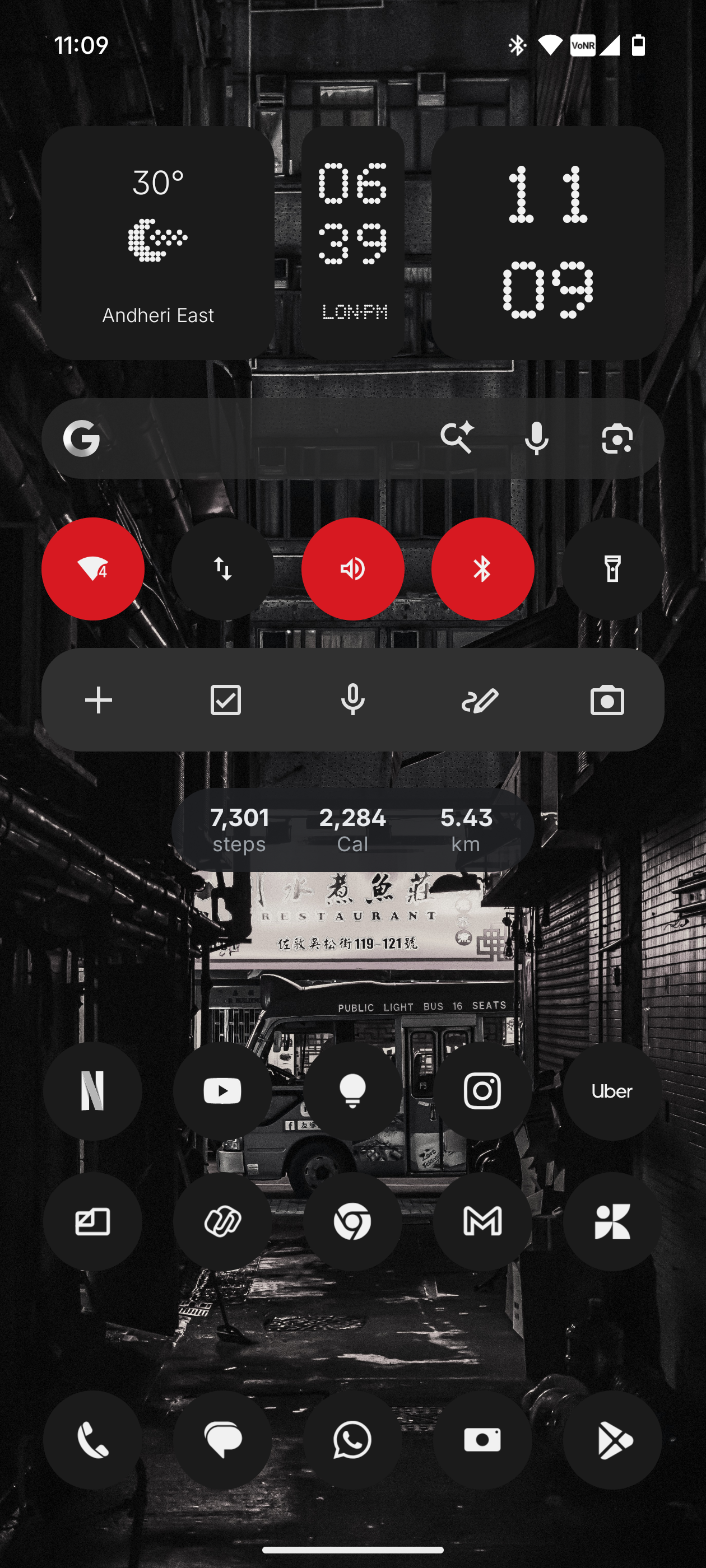Viewport: 706px width, 1568px height.
Task: Create a drawing note
Action: pos(480,700)
